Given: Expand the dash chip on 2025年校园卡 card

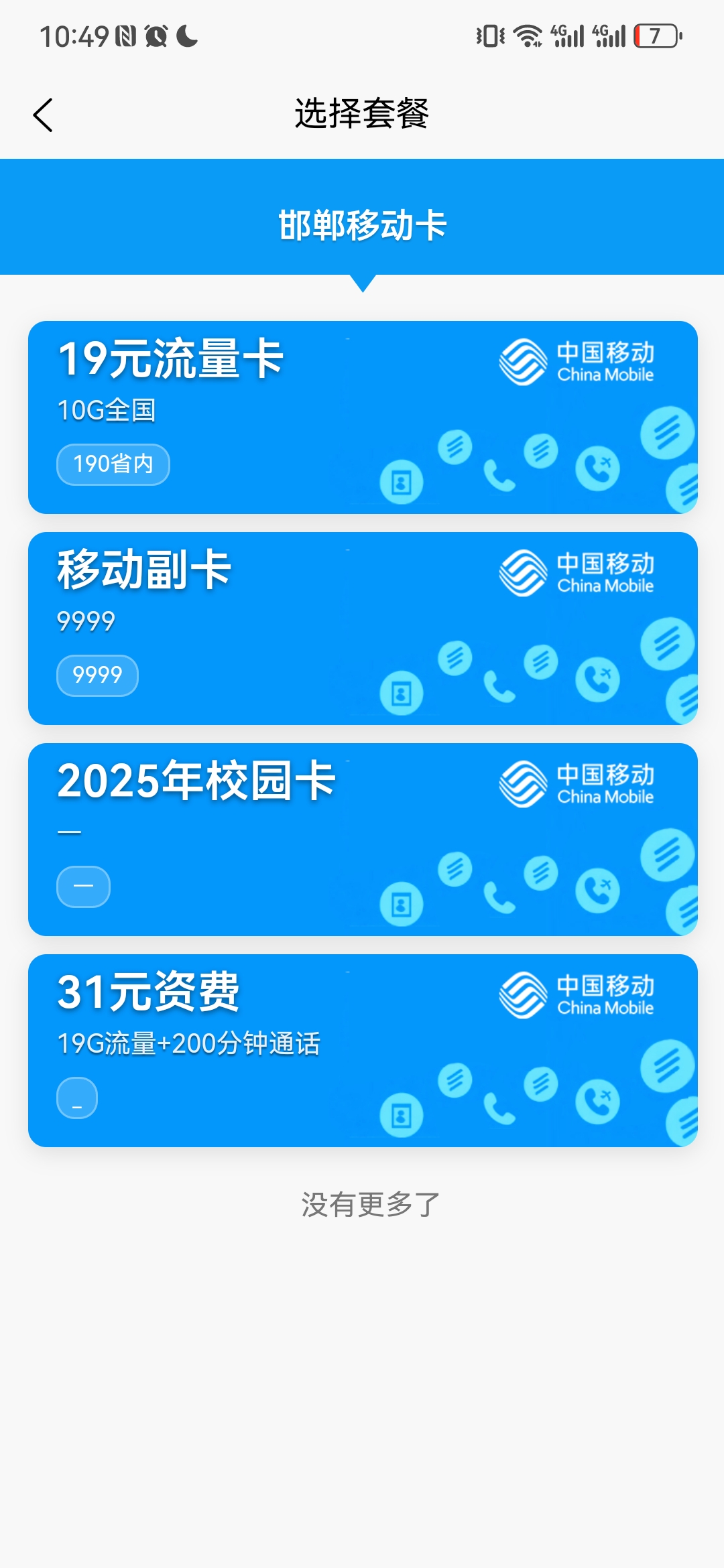Looking at the screenshot, I should click(83, 886).
